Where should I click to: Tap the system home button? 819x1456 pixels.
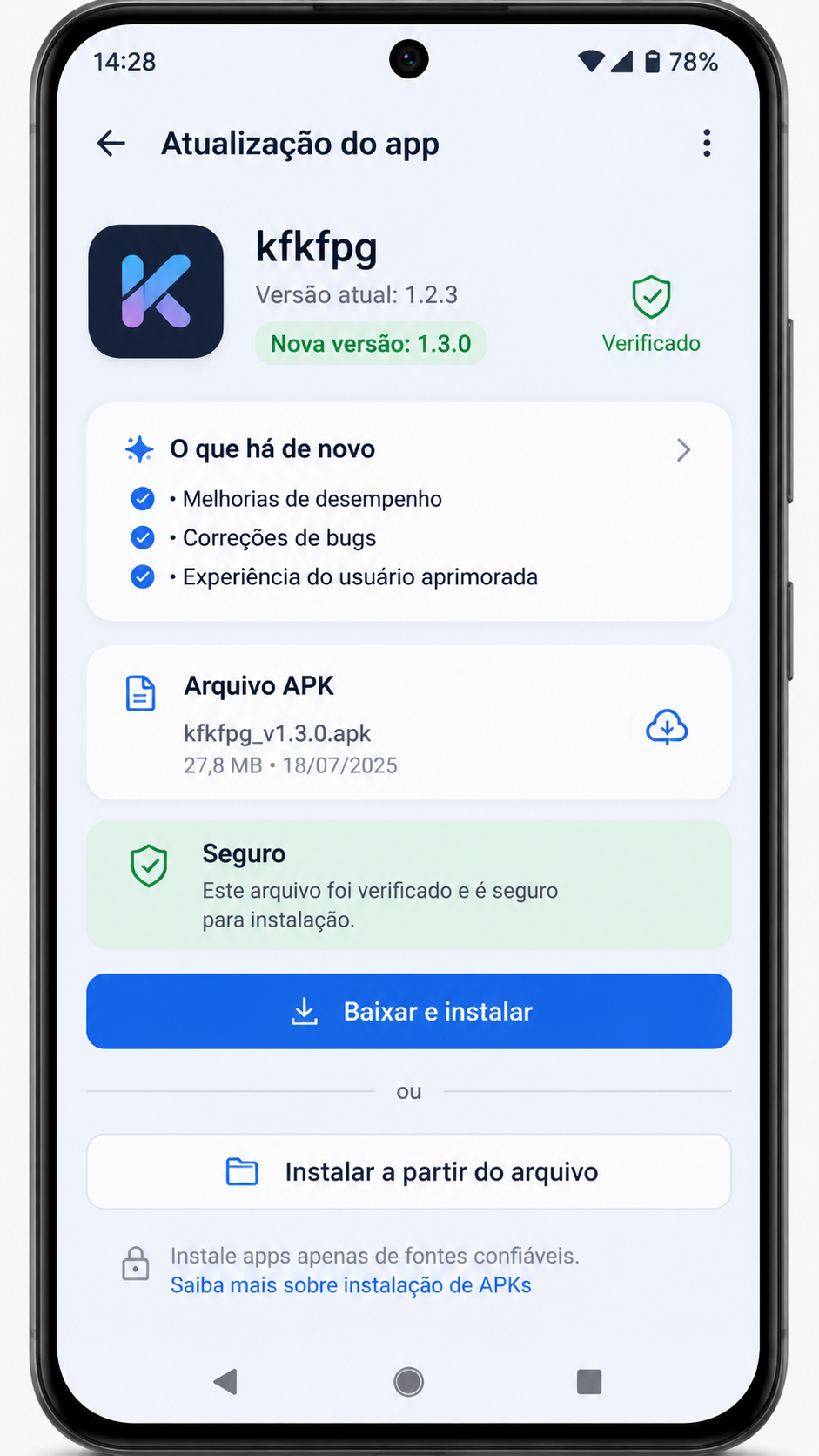408,1381
